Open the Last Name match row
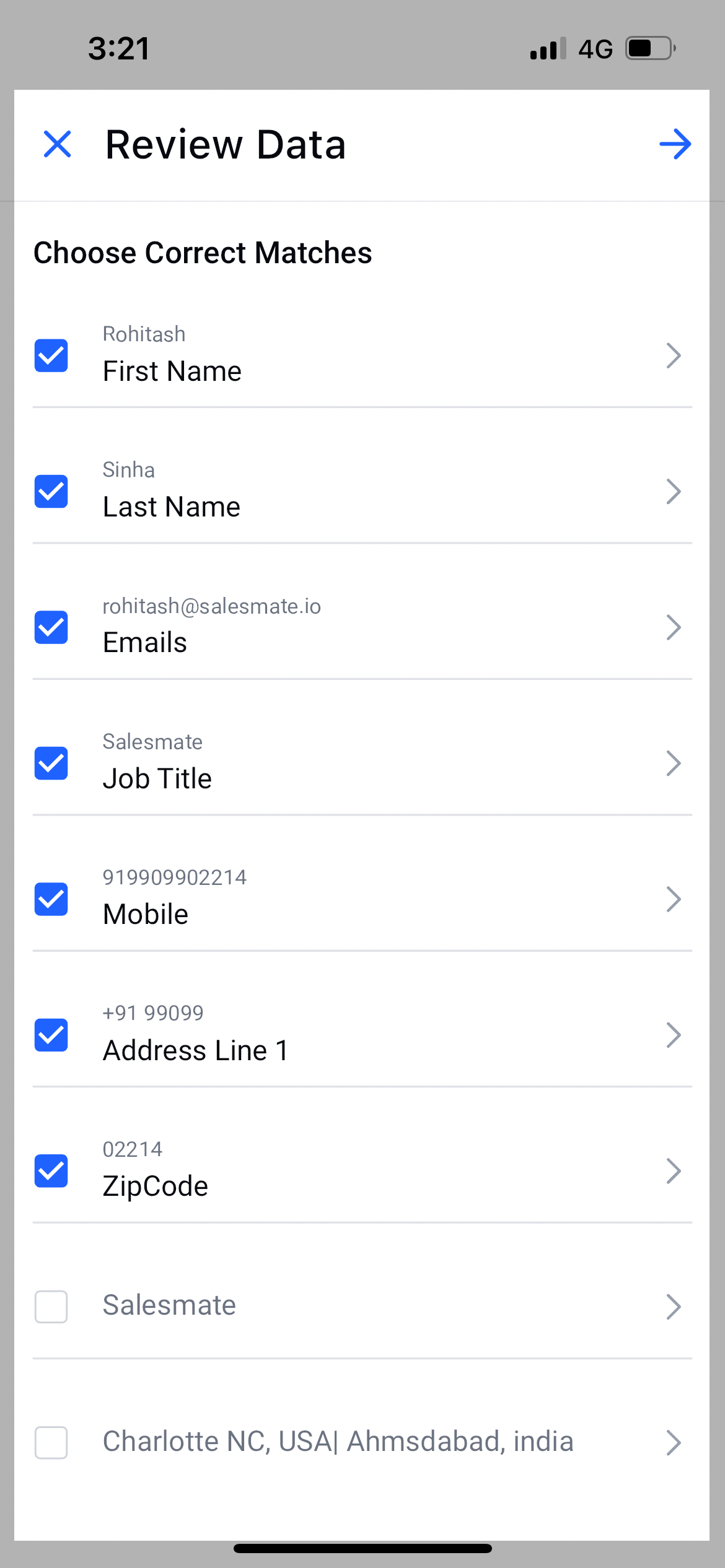The height and width of the screenshot is (1568, 725). pyautogui.click(x=362, y=491)
